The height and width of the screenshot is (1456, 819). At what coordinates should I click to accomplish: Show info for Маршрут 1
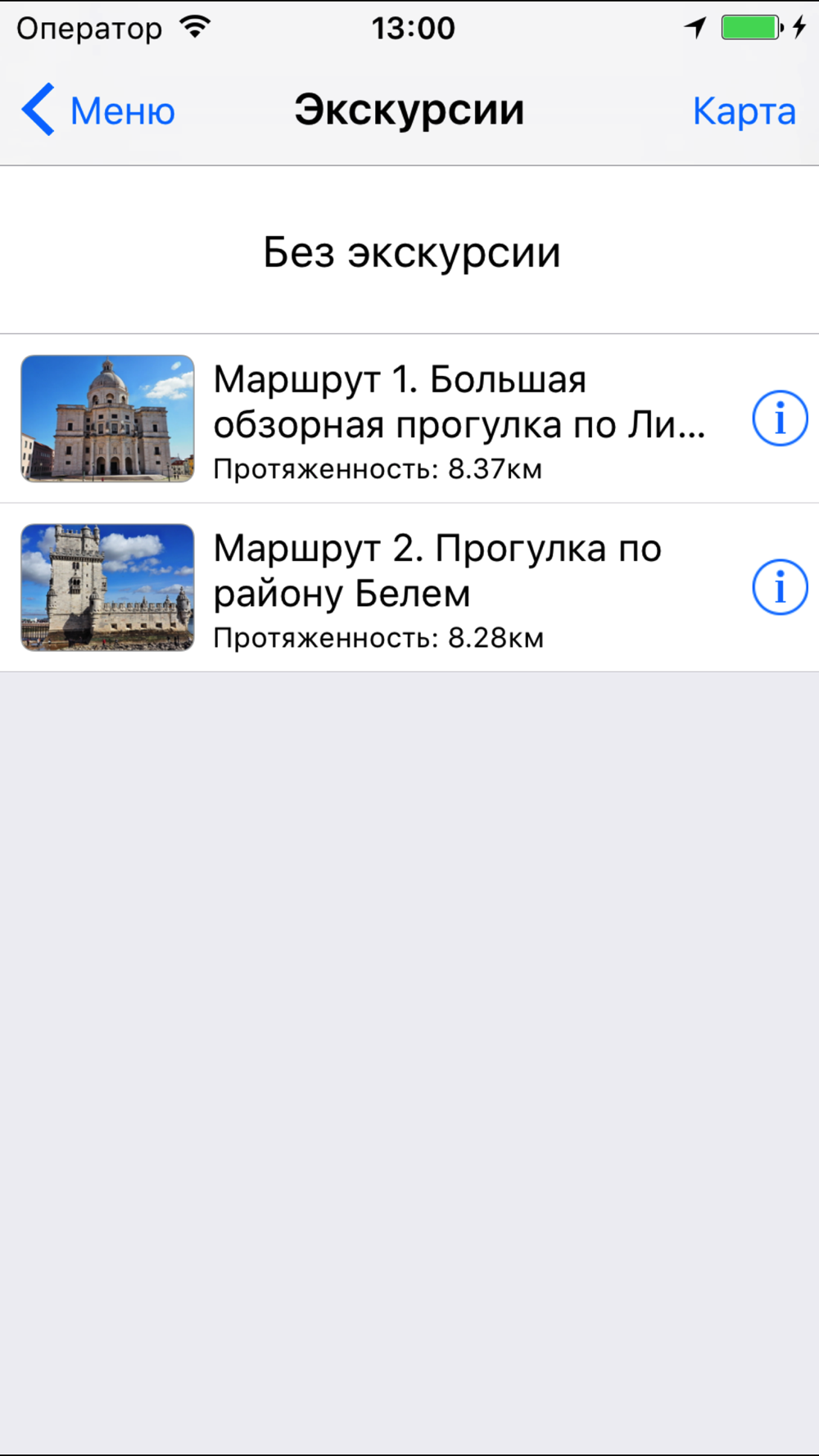point(780,418)
